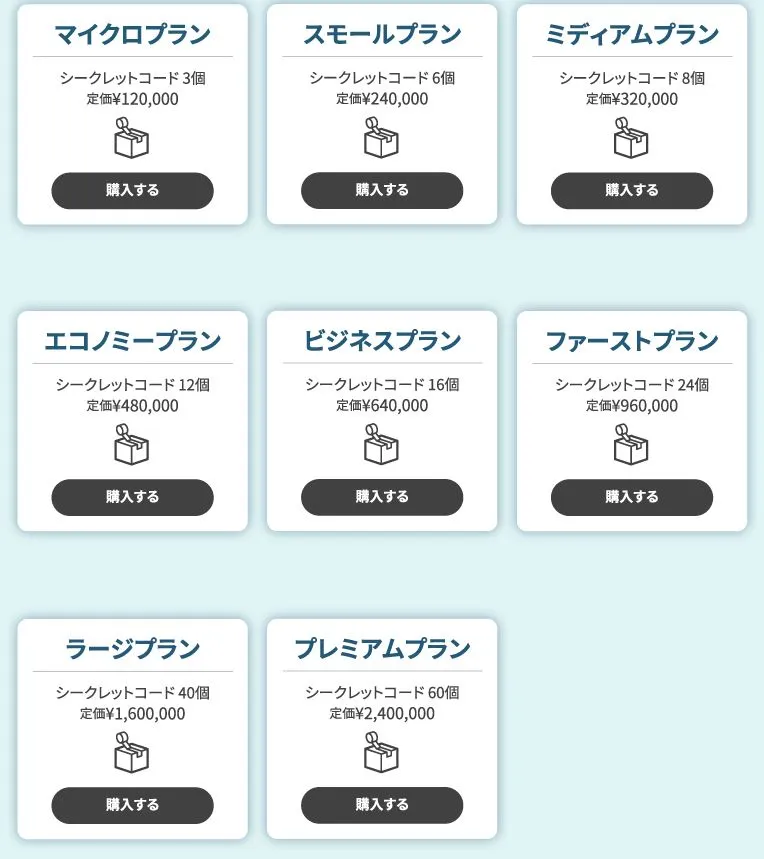The width and height of the screenshot is (764, 859).
Task: Click the box icon on スモールプラン card
Action: click(382, 140)
